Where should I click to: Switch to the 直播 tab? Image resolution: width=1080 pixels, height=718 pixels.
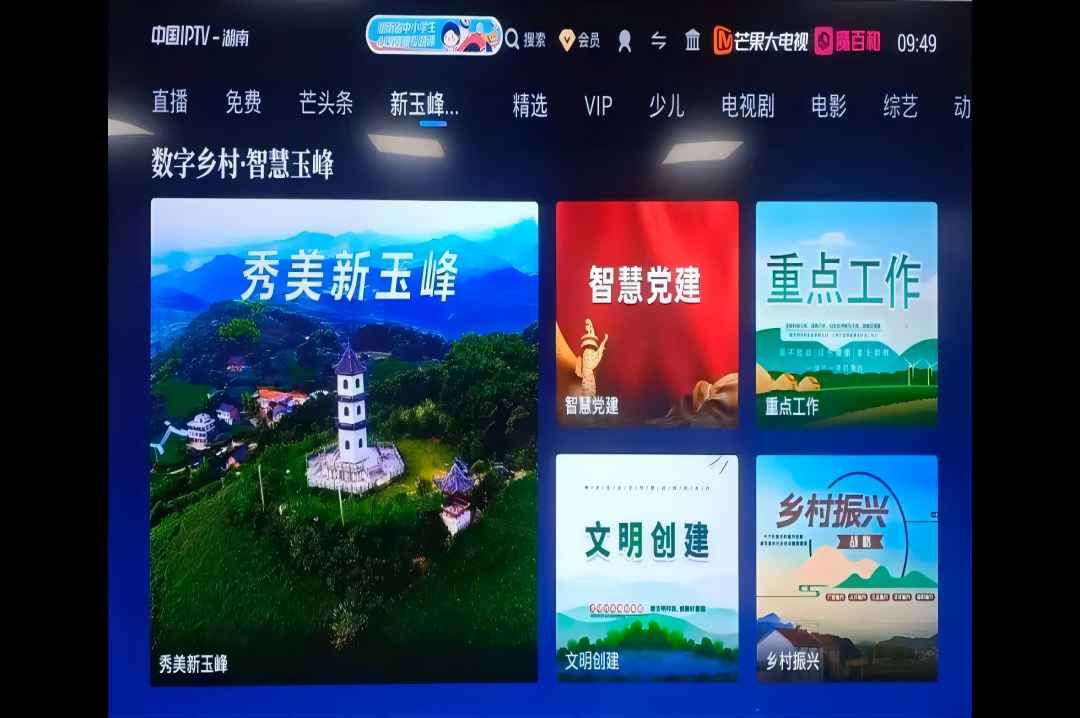coord(170,102)
